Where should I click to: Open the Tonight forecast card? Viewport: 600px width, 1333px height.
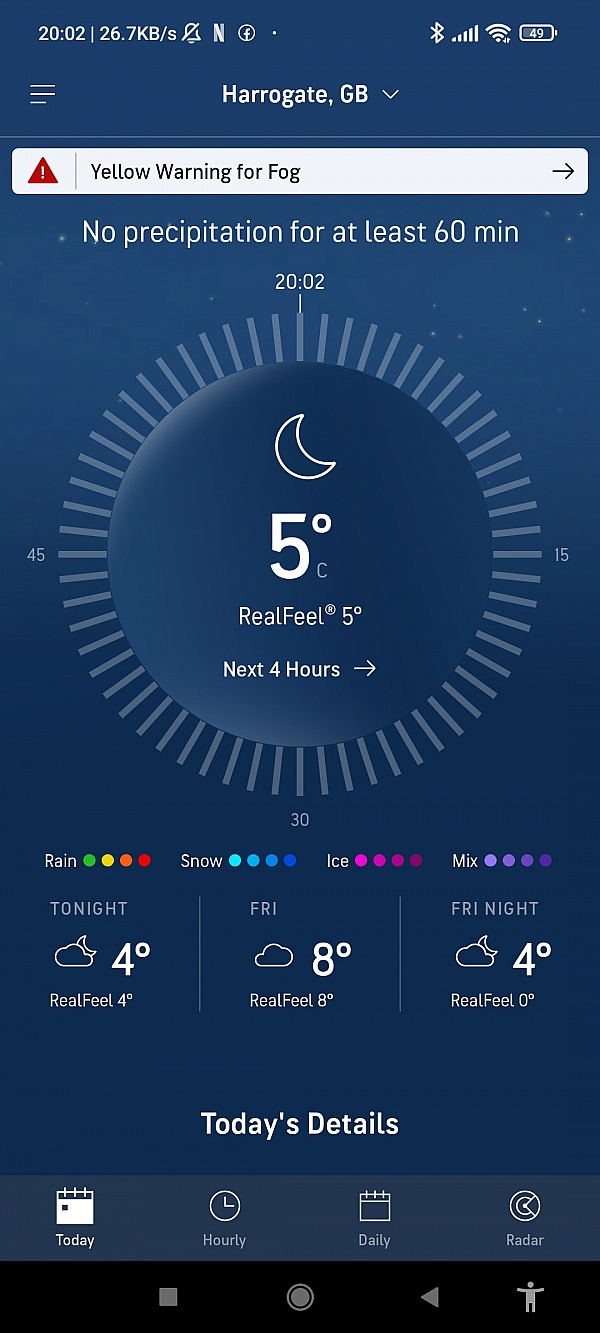[100, 955]
